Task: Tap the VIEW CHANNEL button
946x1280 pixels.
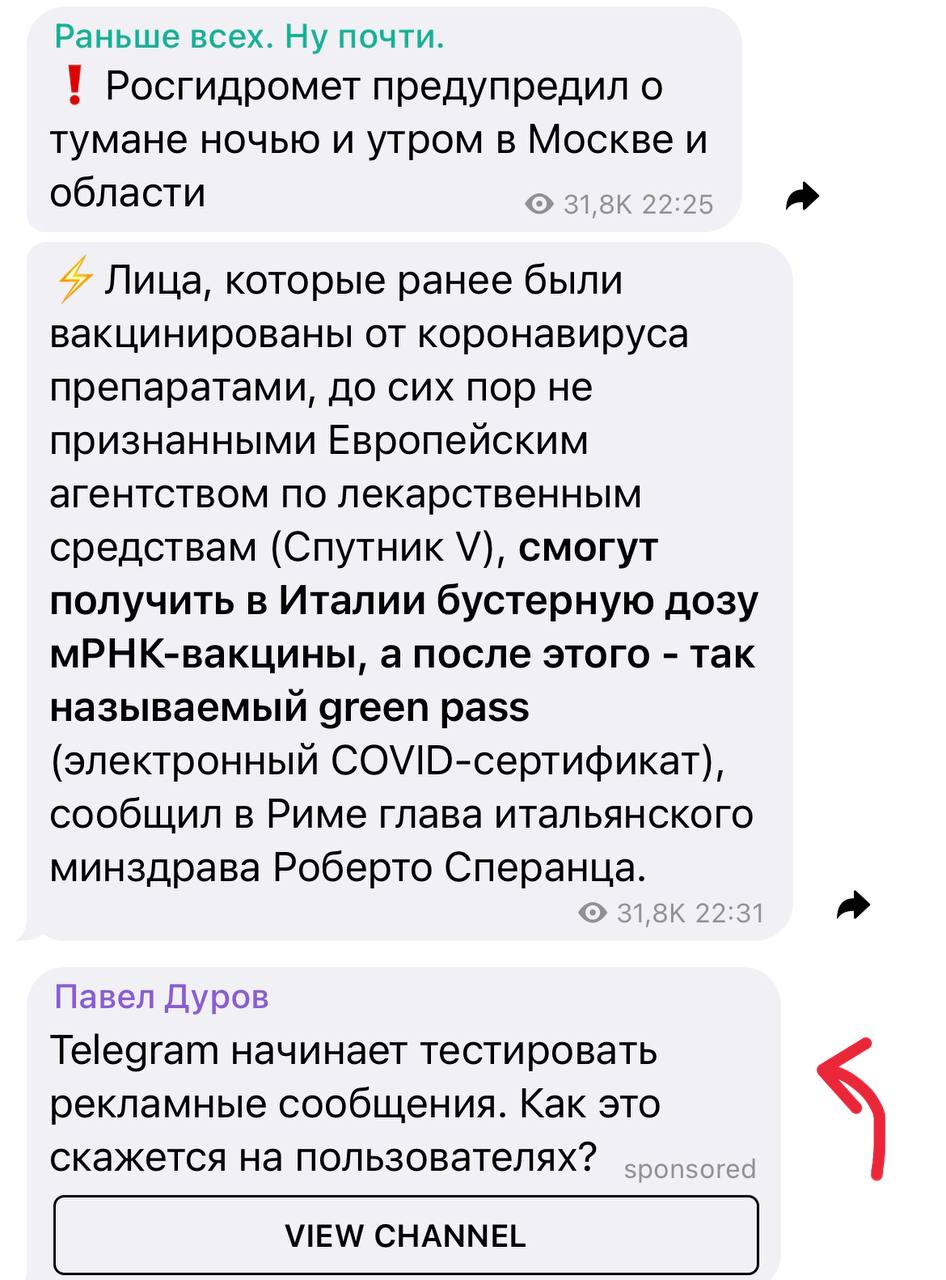Action: (x=405, y=1235)
